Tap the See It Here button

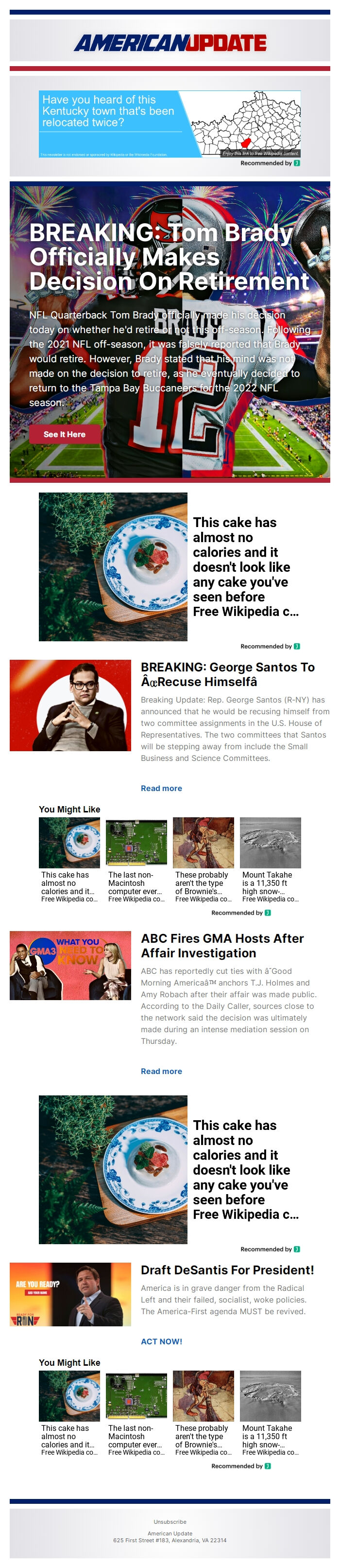coord(65,434)
